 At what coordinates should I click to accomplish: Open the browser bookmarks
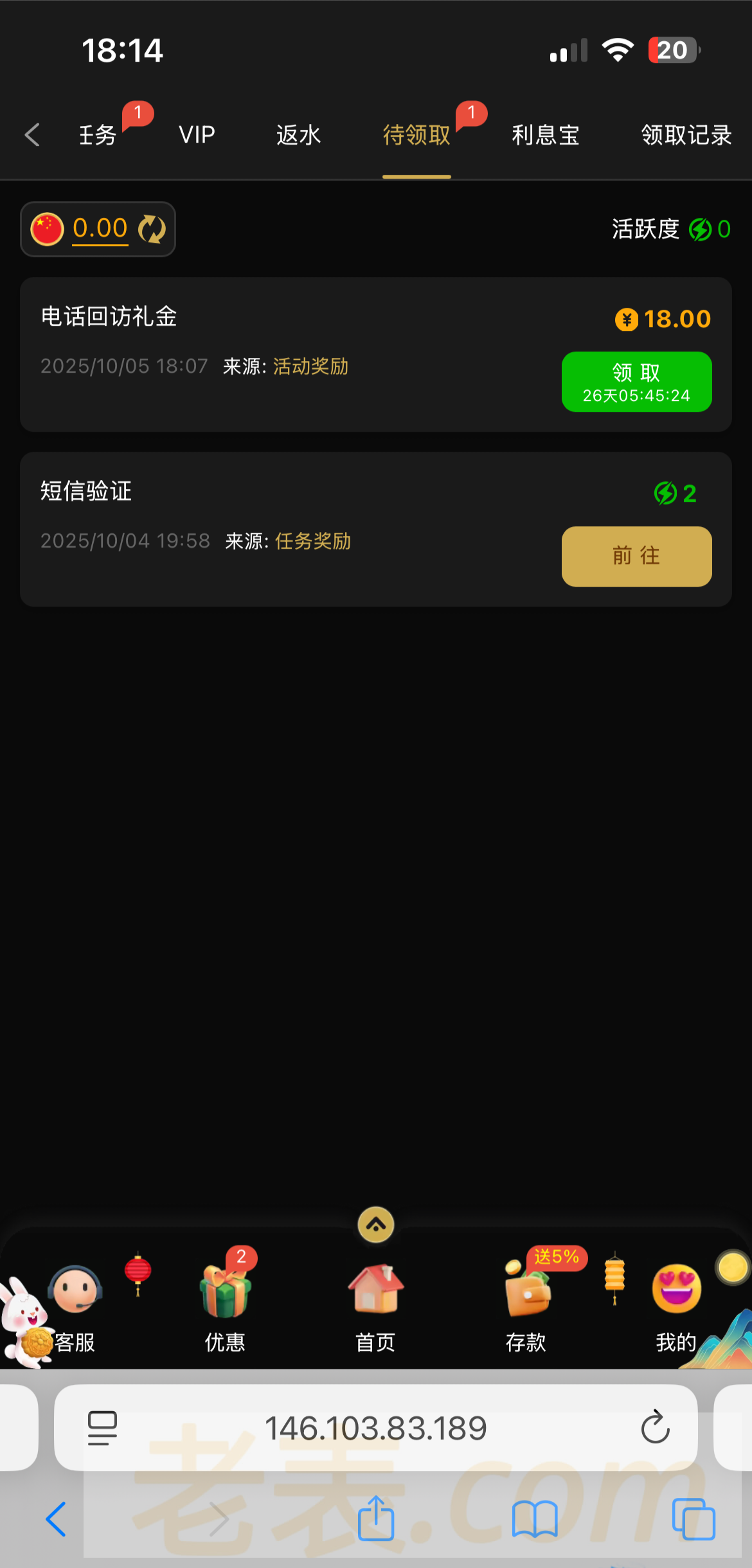(535, 1519)
